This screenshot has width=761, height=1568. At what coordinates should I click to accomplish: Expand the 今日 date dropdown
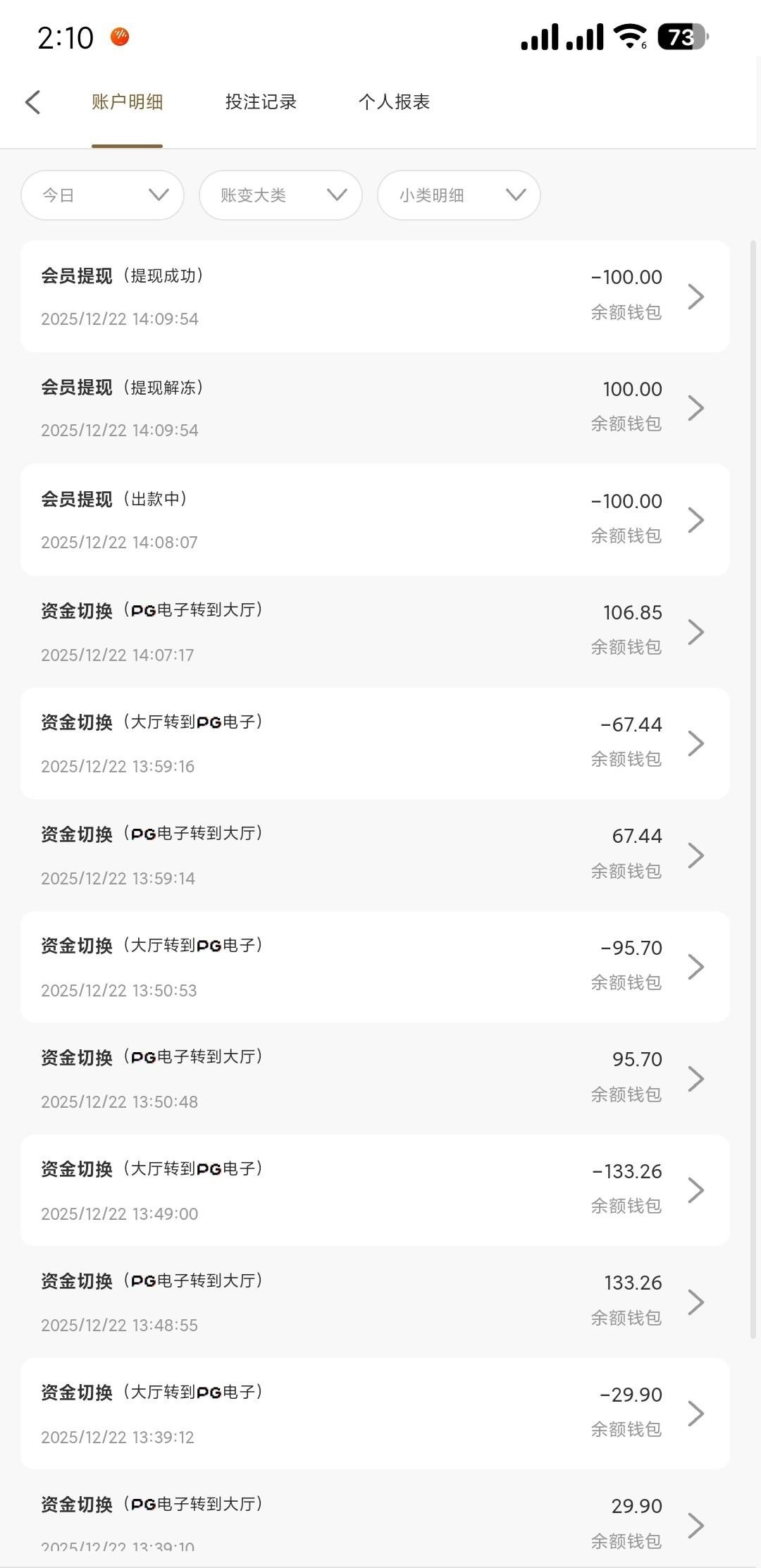coord(103,195)
